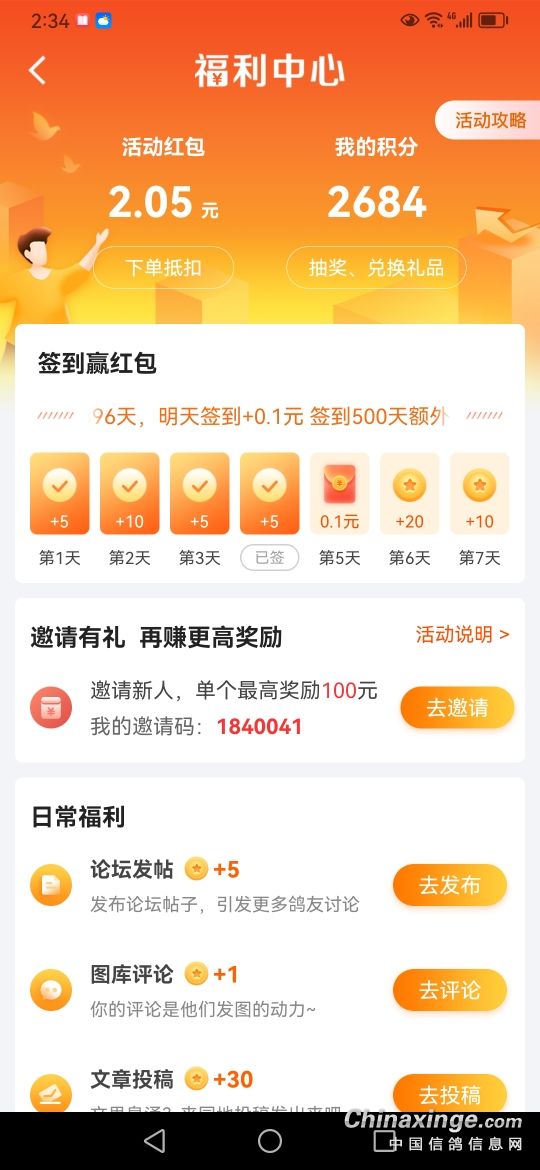Tap 去评论 for gallery comments
Viewport: 540px width, 1170px height.
tap(450, 990)
